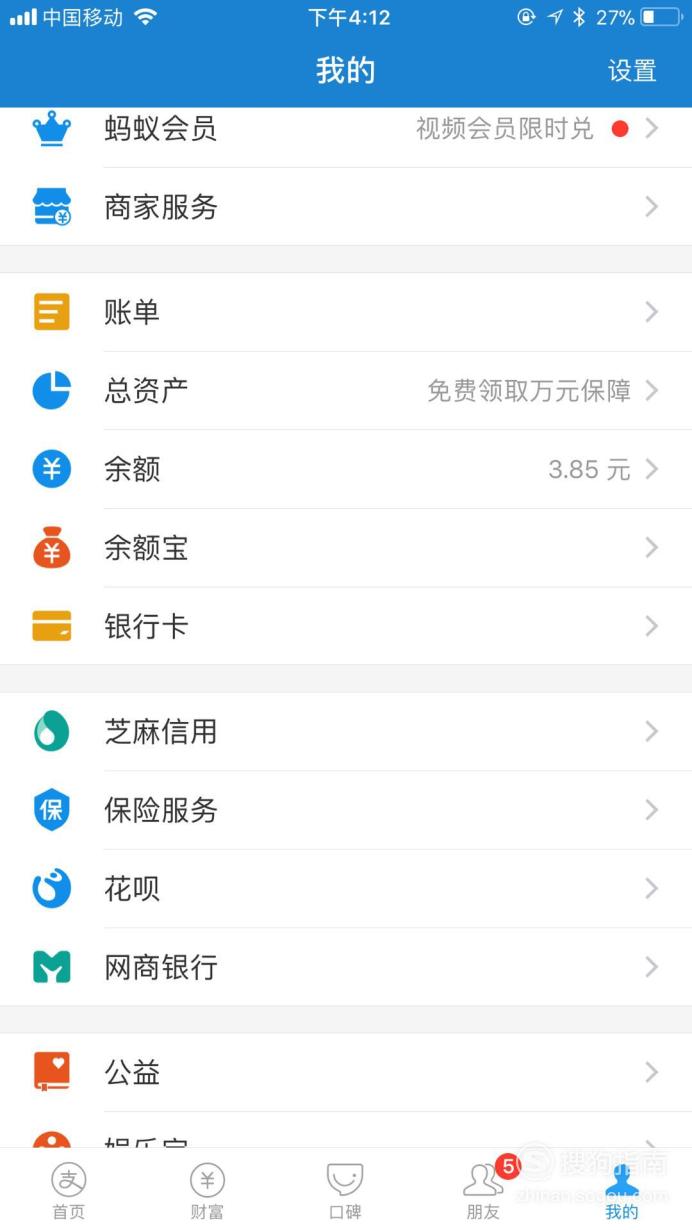Switch to the 口碑 tab
Screen dimensions: 692x1230
click(345, 1190)
